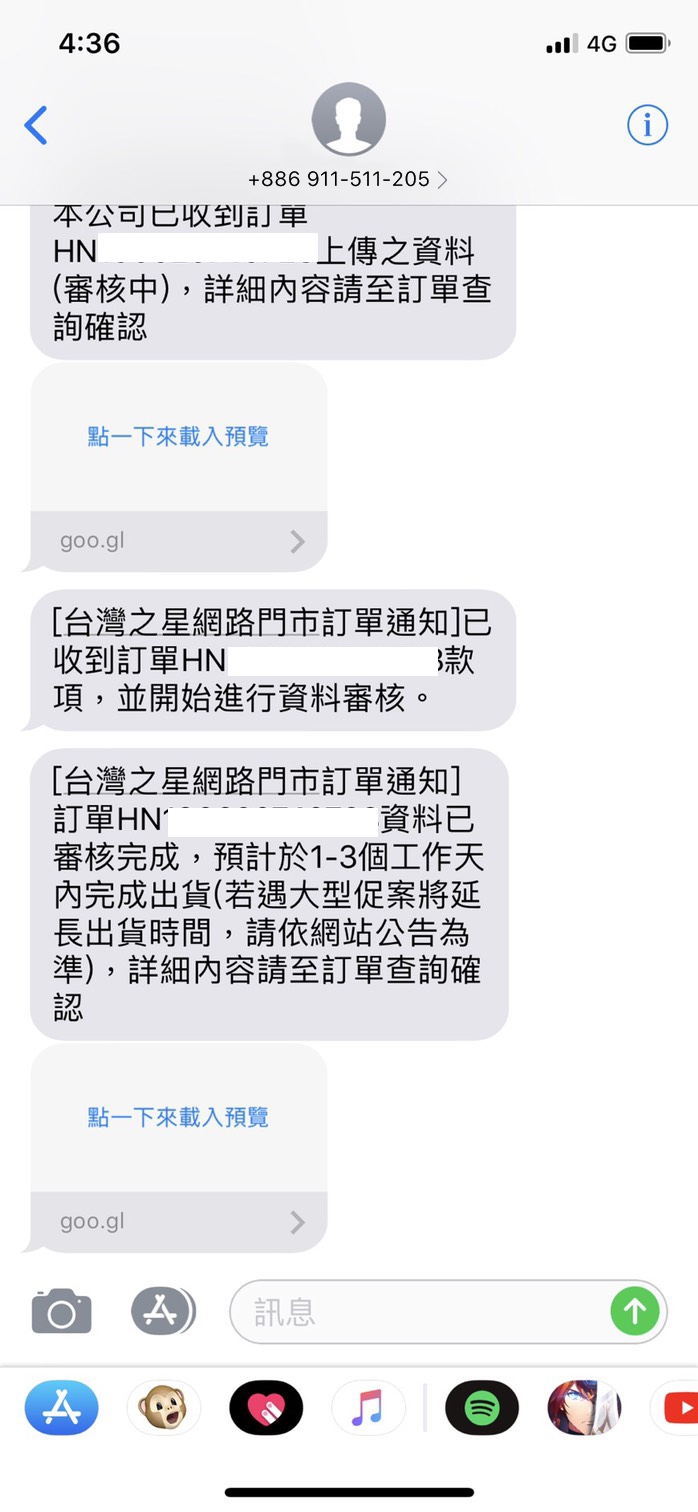This screenshot has height=1512, width=698.
Task: Go back to the message list
Action: pyautogui.click(x=36, y=126)
